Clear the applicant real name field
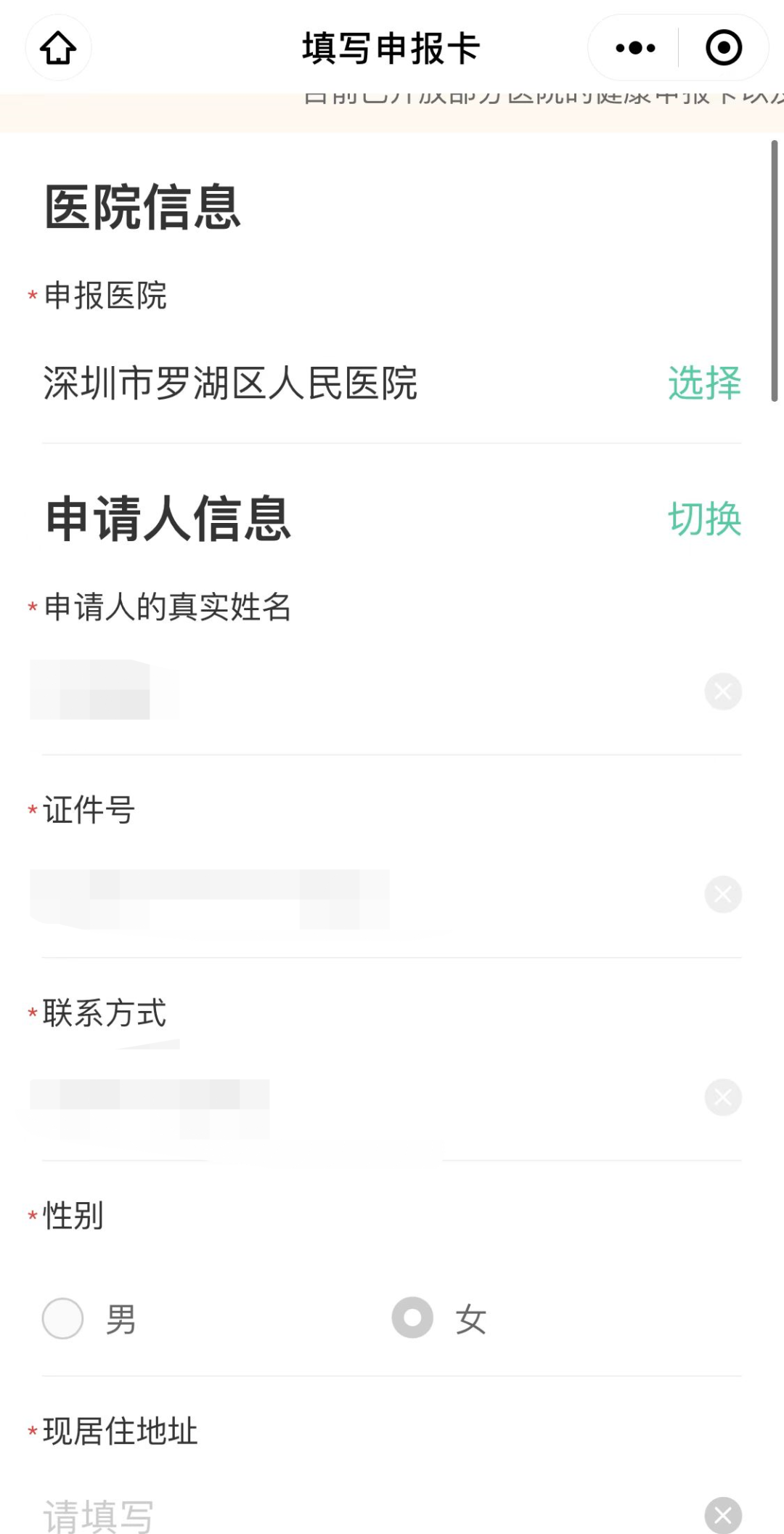Image resolution: width=784 pixels, height=1534 pixels. tap(723, 691)
